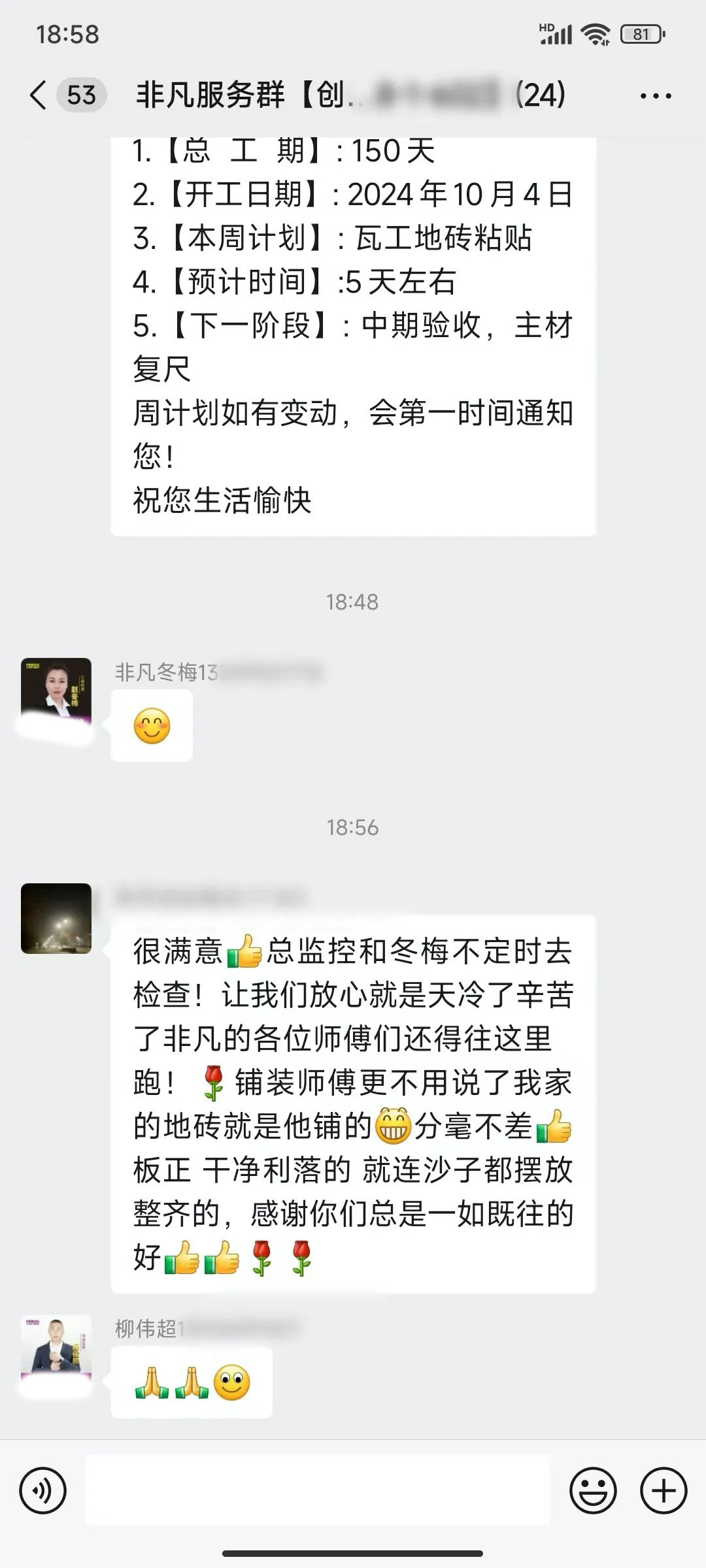Open 柳伟超's profile avatar

click(x=56, y=1348)
